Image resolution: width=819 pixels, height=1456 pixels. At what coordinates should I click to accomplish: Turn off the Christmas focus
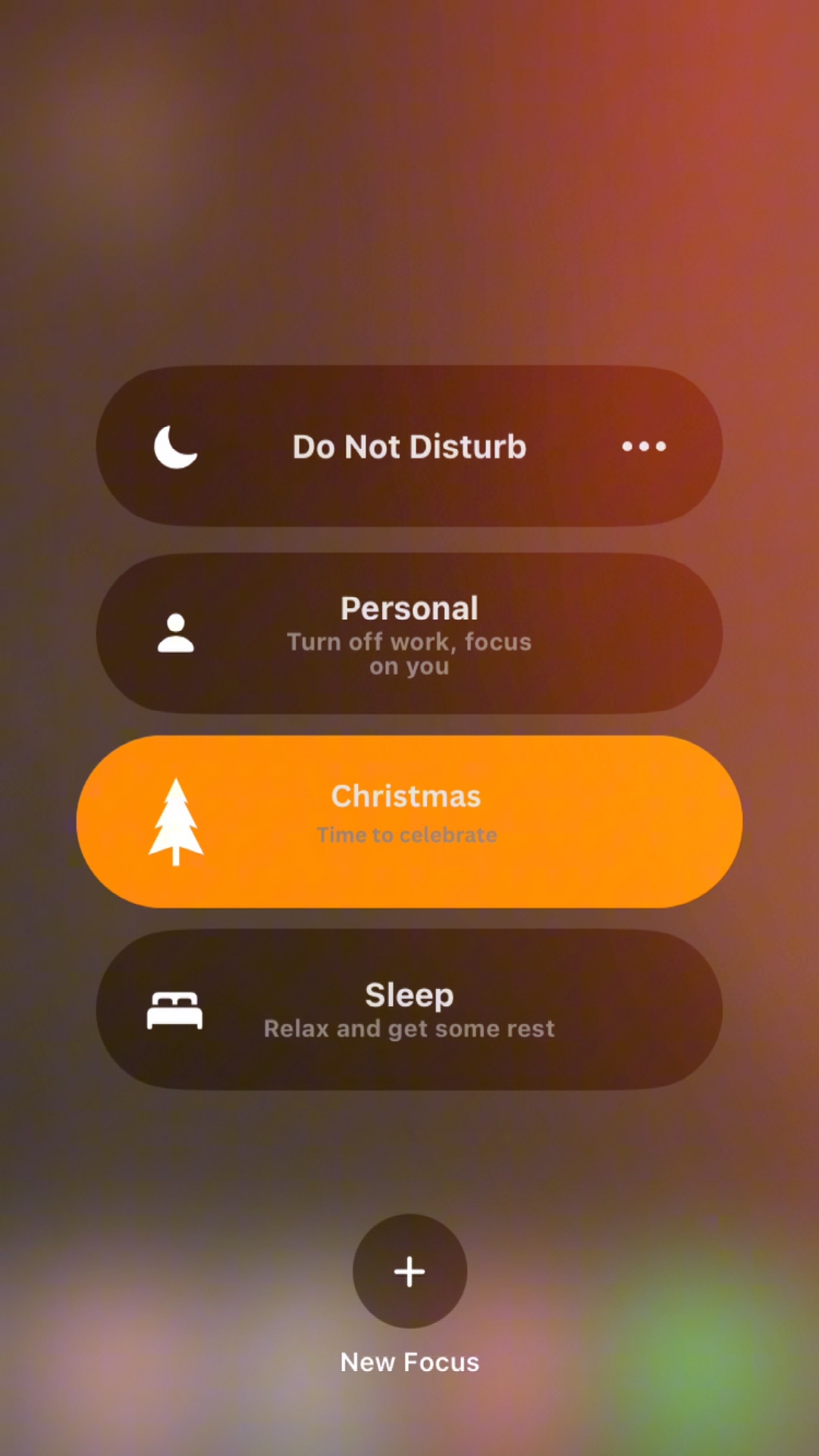[409, 821]
